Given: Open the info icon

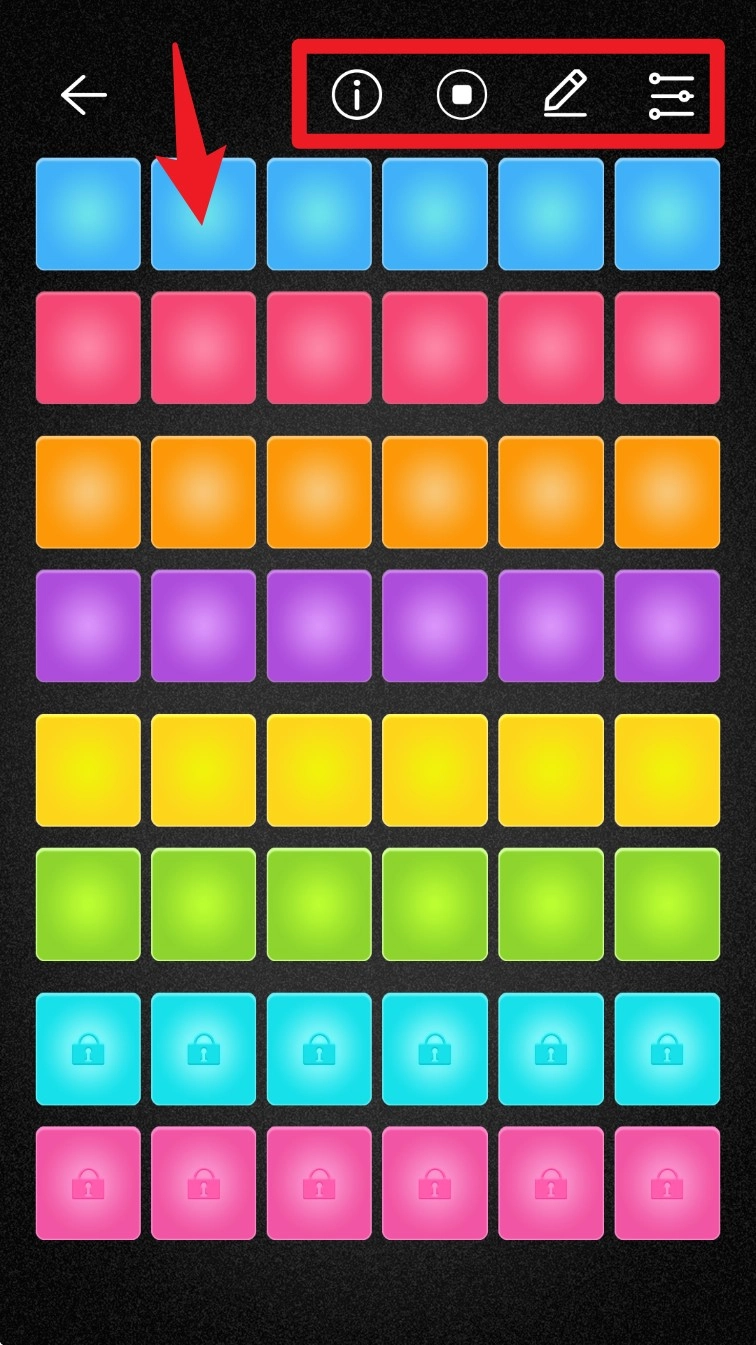Looking at the screenshot, I should [357, 96].
